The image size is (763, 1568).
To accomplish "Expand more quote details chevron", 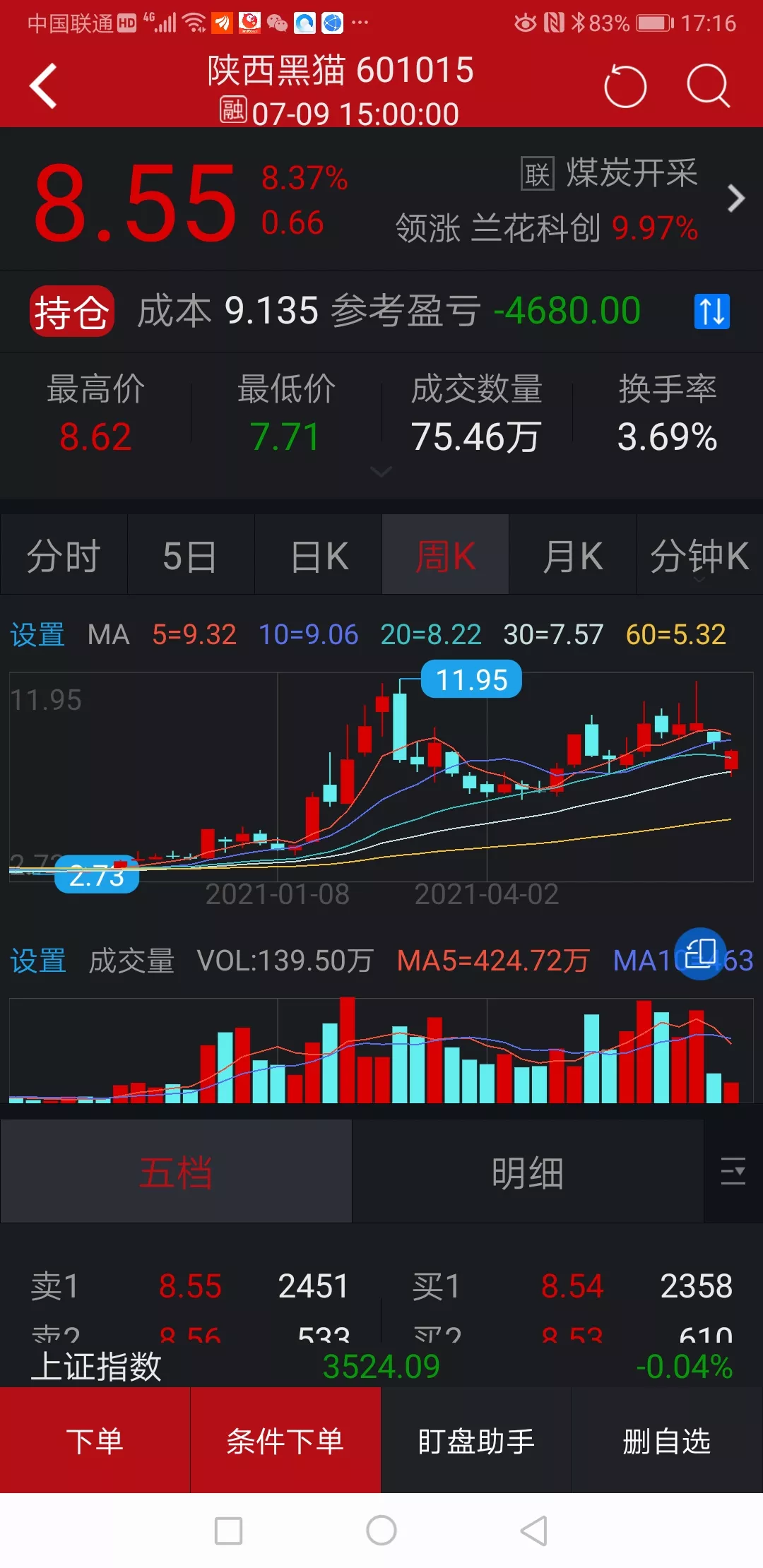I will [x=381, y=472].
